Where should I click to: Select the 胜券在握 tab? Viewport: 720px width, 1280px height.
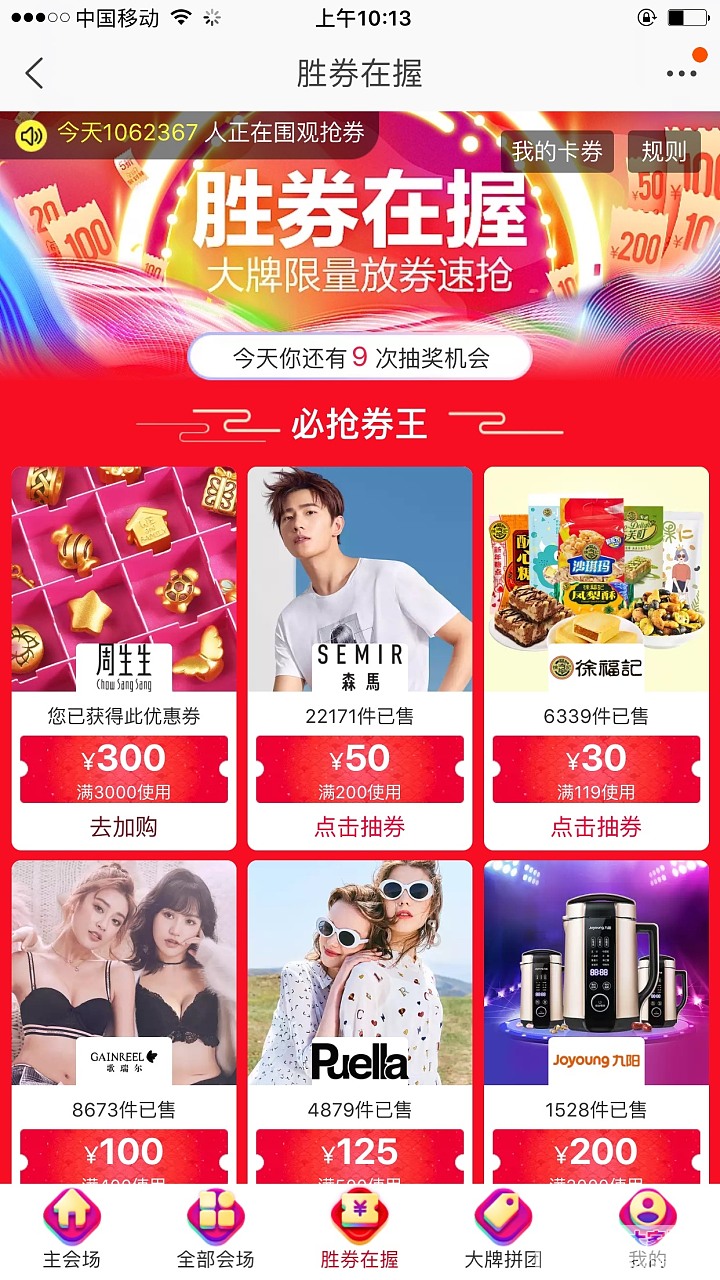click(359, 1232)
